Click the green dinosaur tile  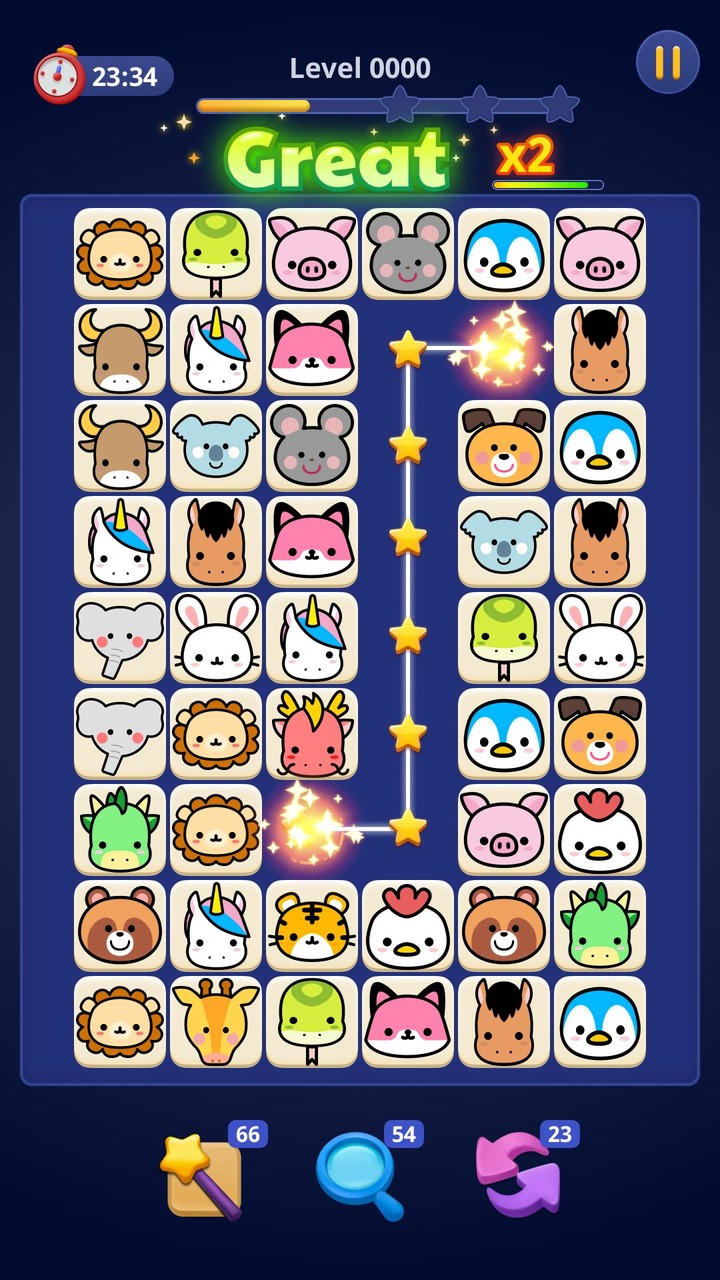pos(119,829)
